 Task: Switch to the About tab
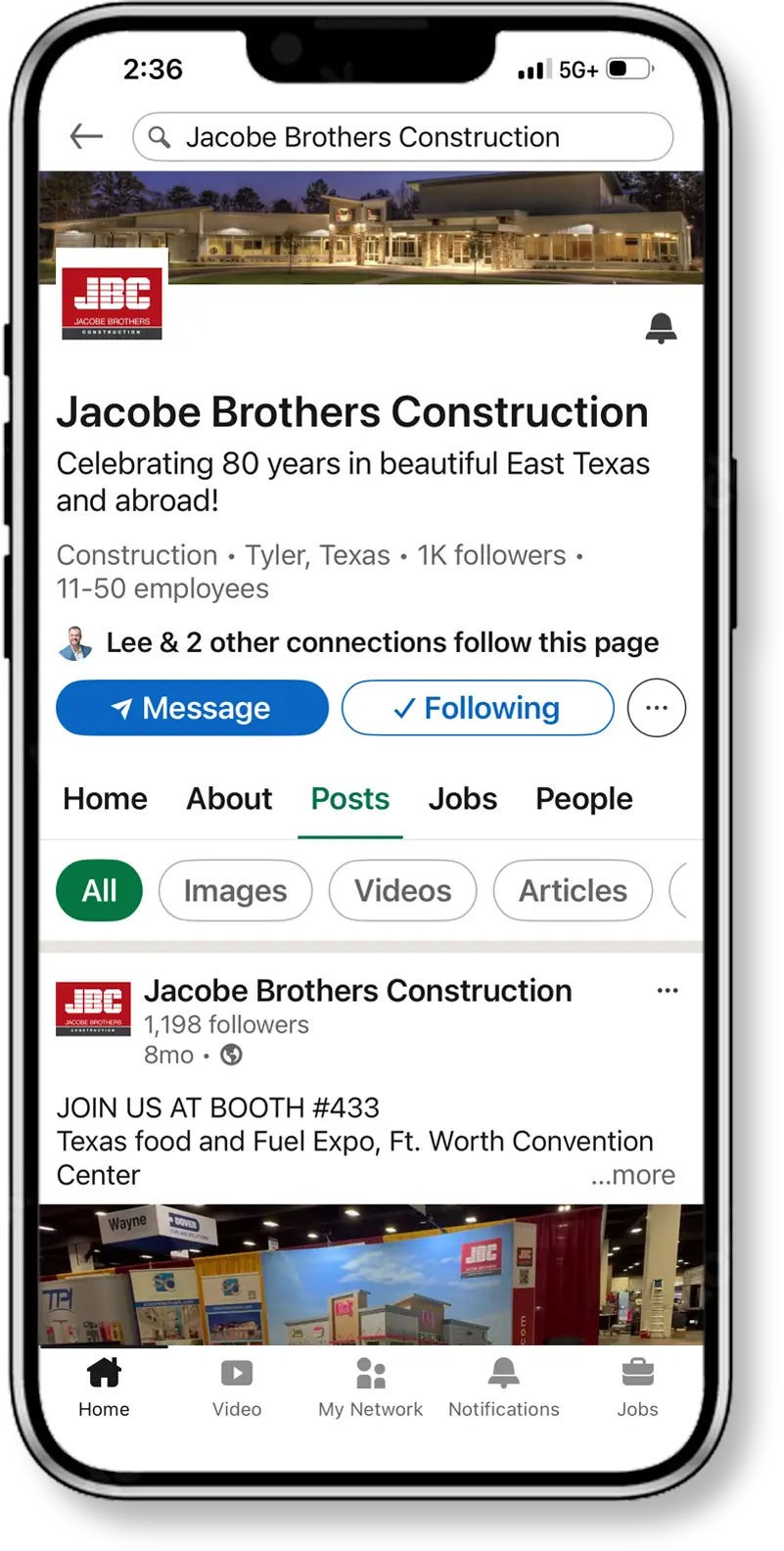coord(229,799)
